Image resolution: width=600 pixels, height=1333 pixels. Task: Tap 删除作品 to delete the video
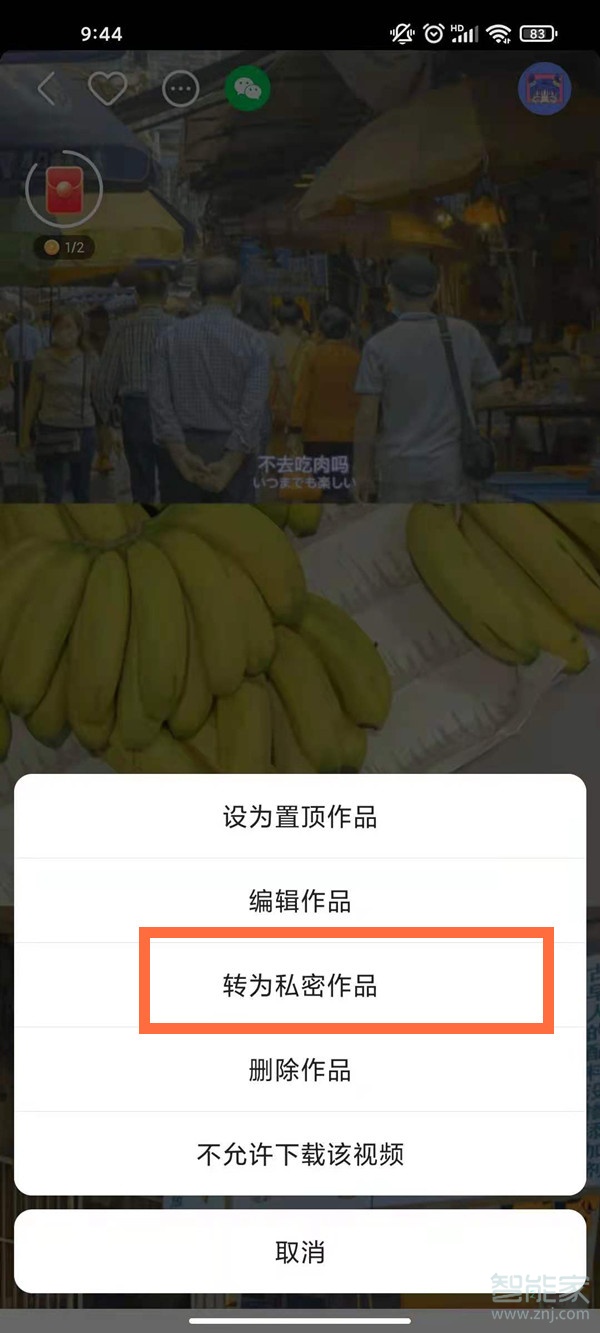300,1070
